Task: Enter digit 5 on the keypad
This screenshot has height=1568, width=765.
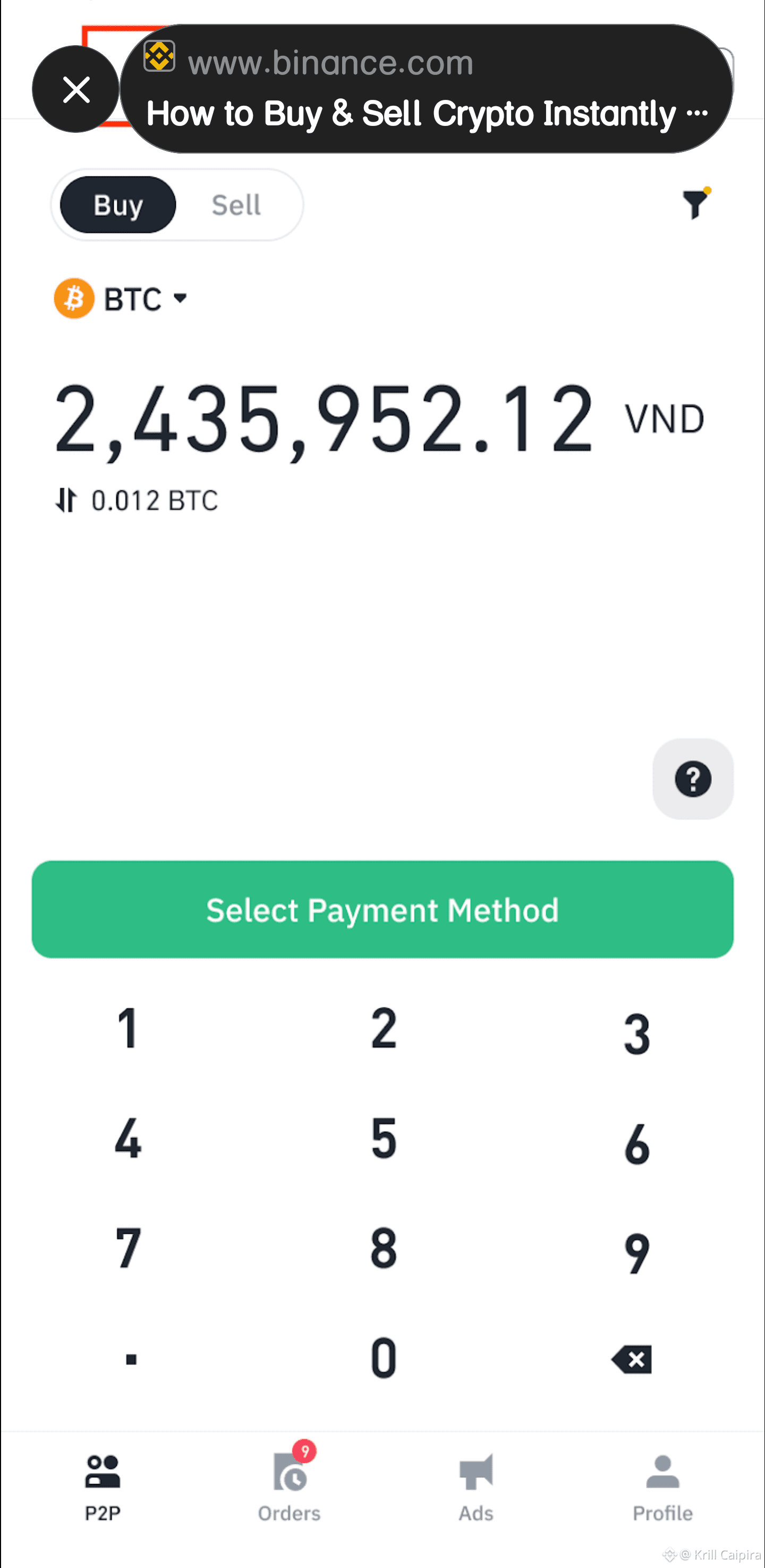Action: coord(384,1138)
